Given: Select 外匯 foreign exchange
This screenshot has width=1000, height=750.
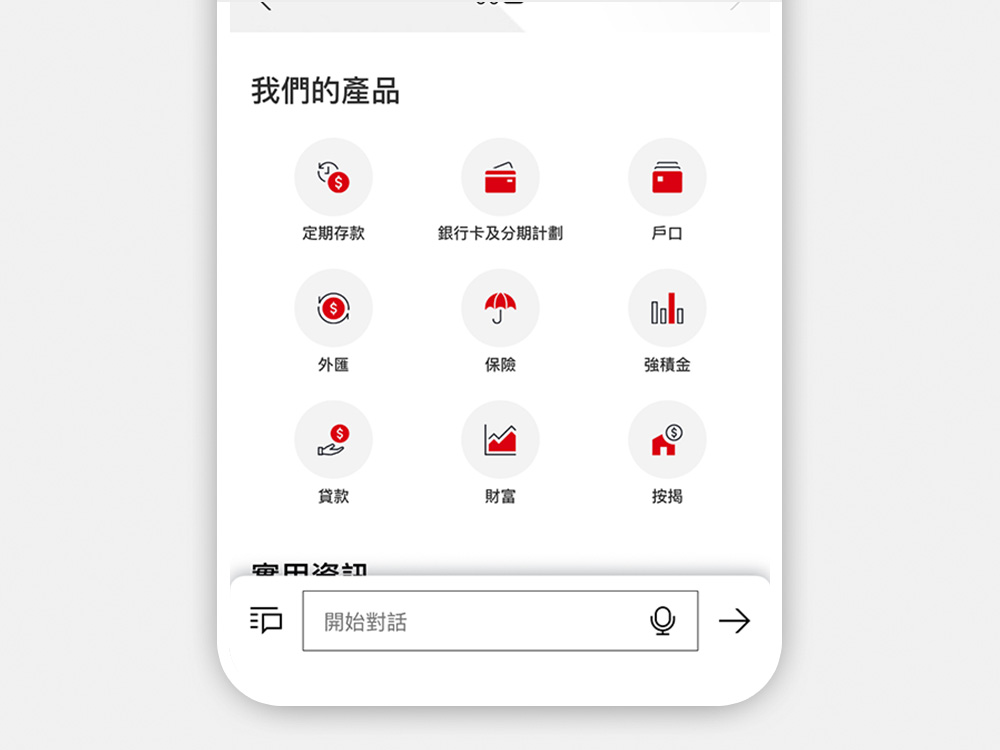Looking at the screenshot, I should click(333, 309).
